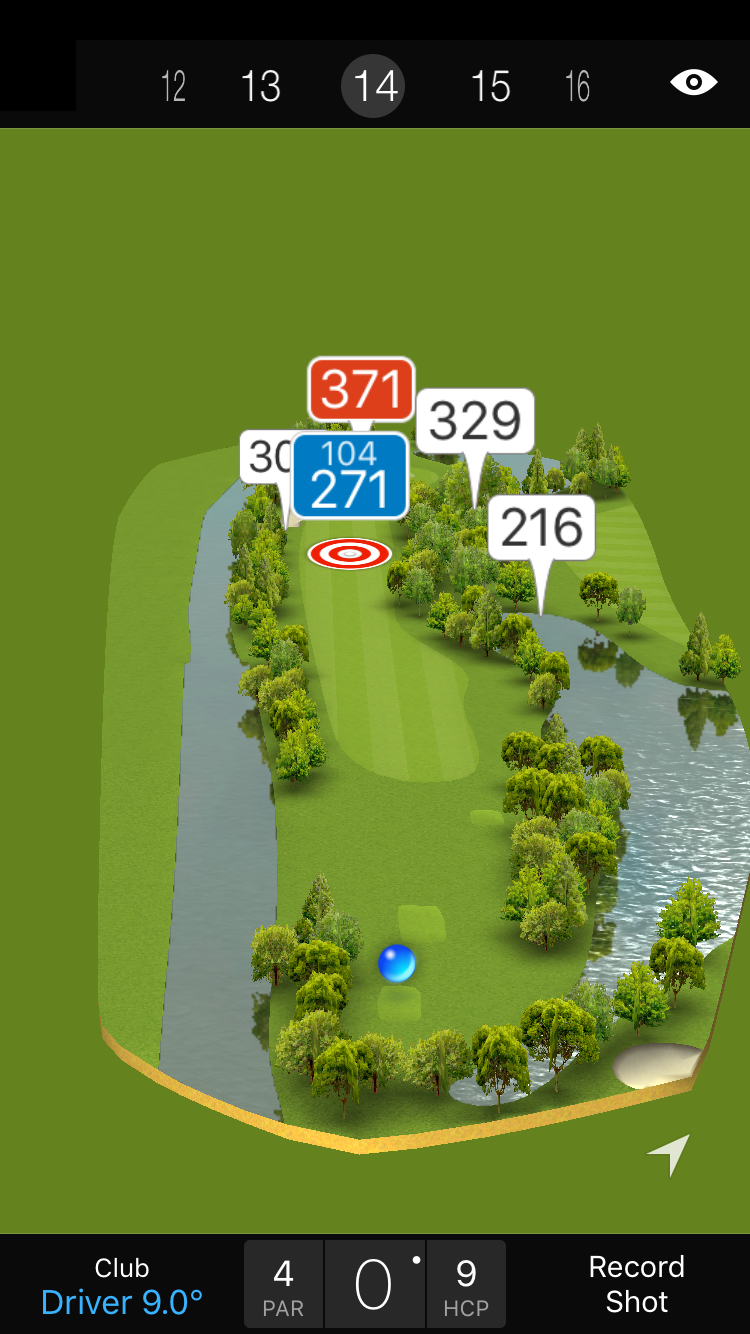Viewport: 750px width, 1334px height.
Task: Go to hole 13
Action: (260, 86)
